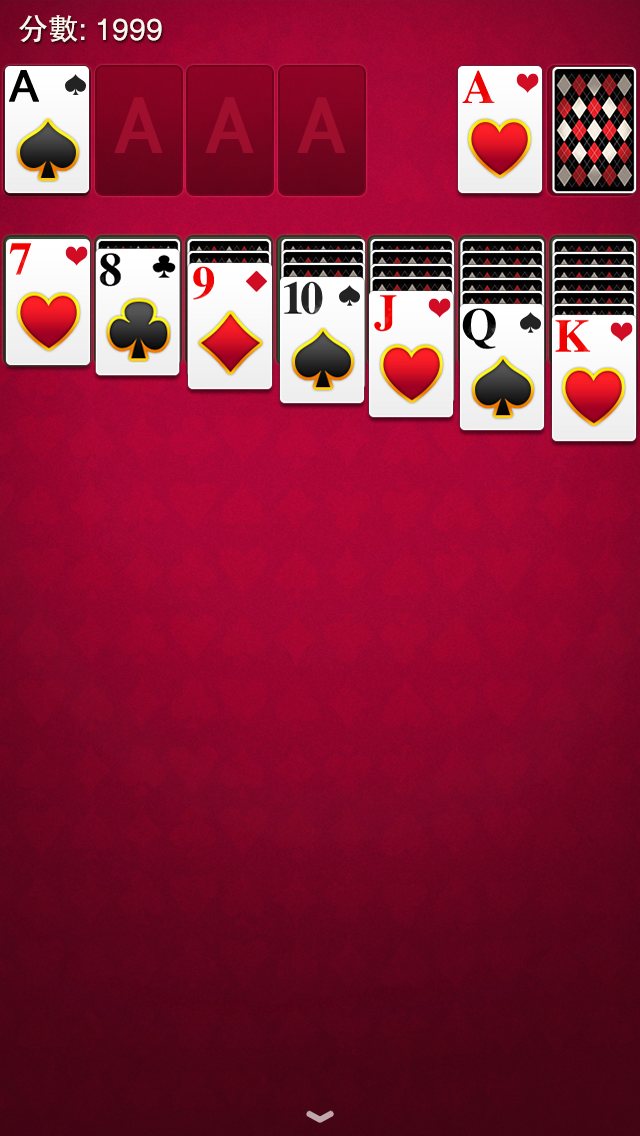Select the 10 of spades card

322,340
